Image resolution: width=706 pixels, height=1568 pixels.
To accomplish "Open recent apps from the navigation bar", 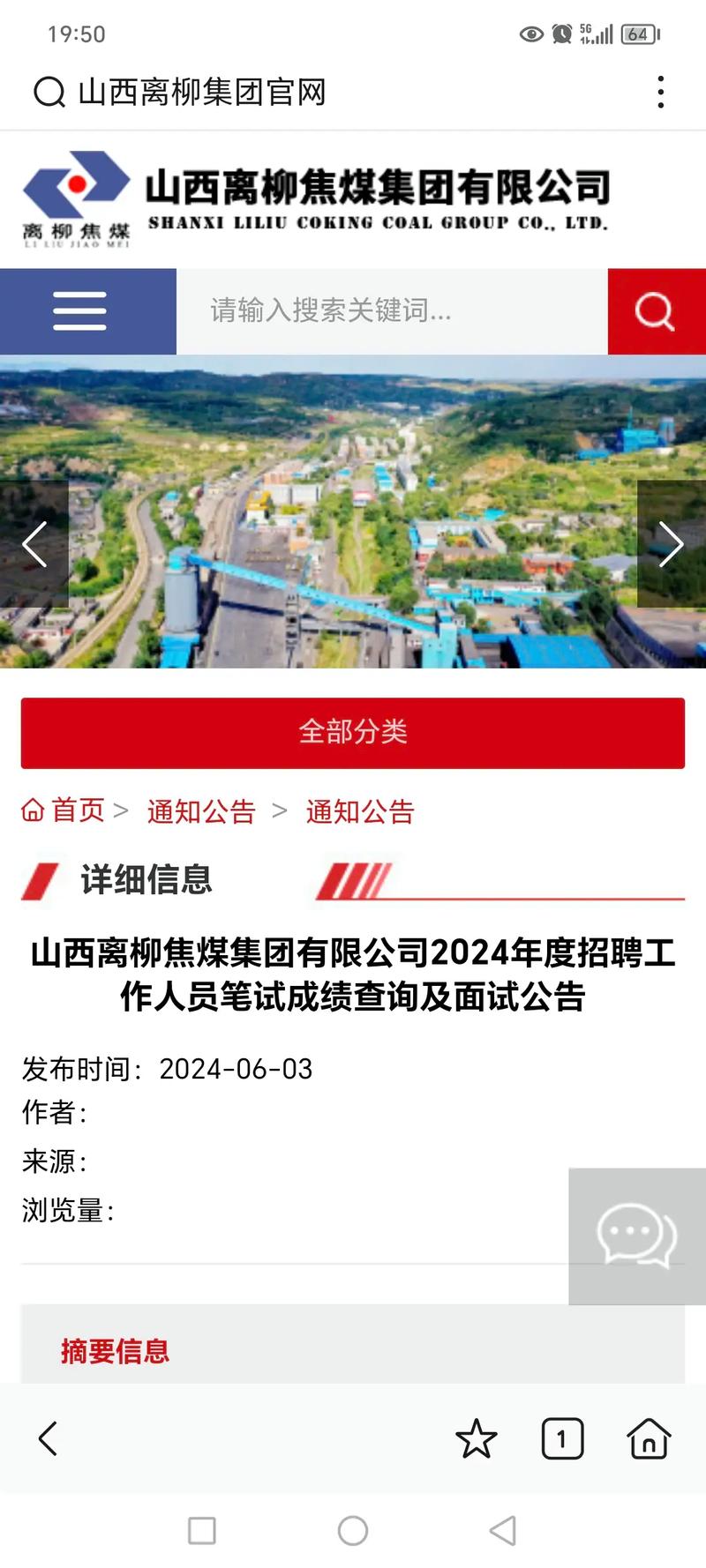I will 202,1530.
